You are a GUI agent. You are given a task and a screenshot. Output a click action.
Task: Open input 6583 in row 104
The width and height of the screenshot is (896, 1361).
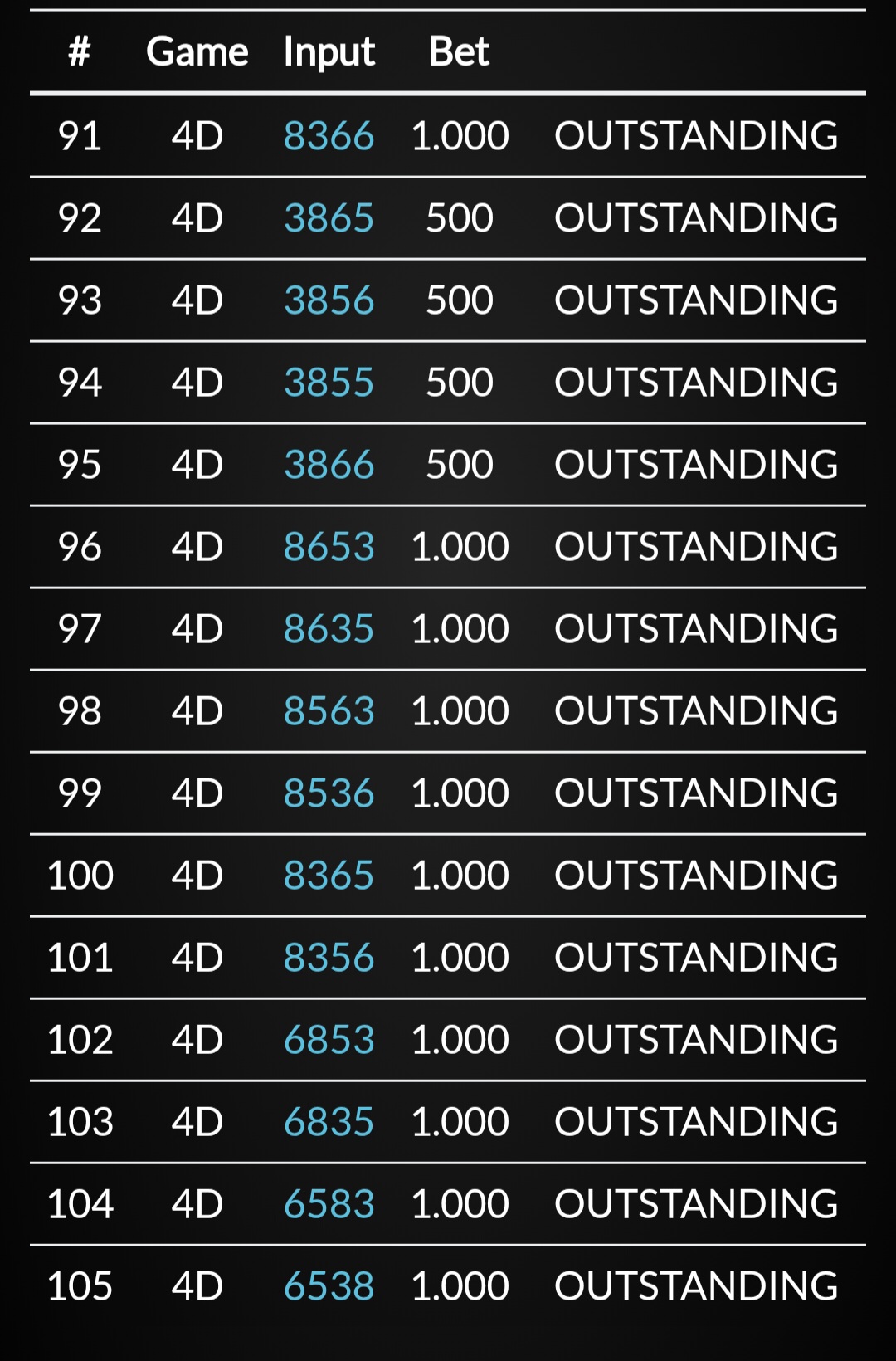(329, 1204)
